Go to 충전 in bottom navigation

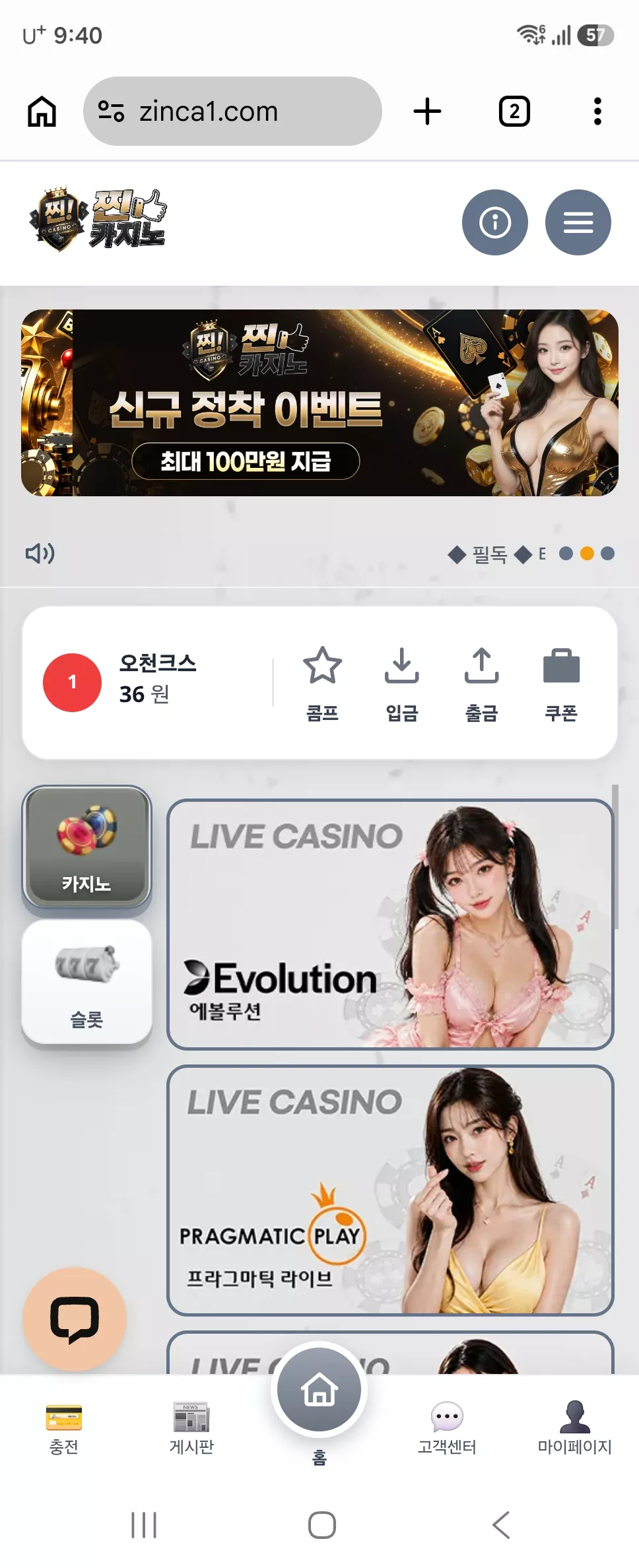point(64,1429)
